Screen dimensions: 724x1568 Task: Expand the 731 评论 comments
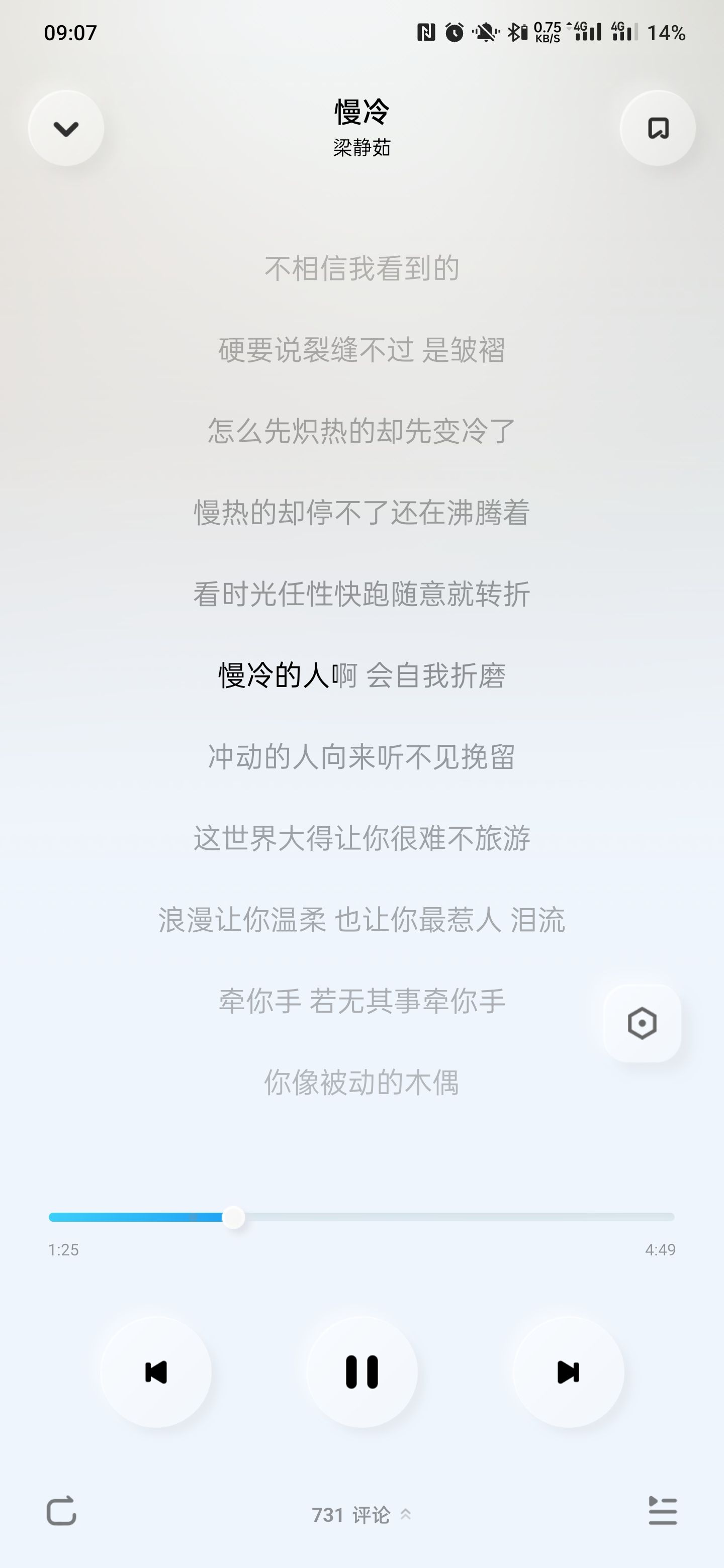361,1514
